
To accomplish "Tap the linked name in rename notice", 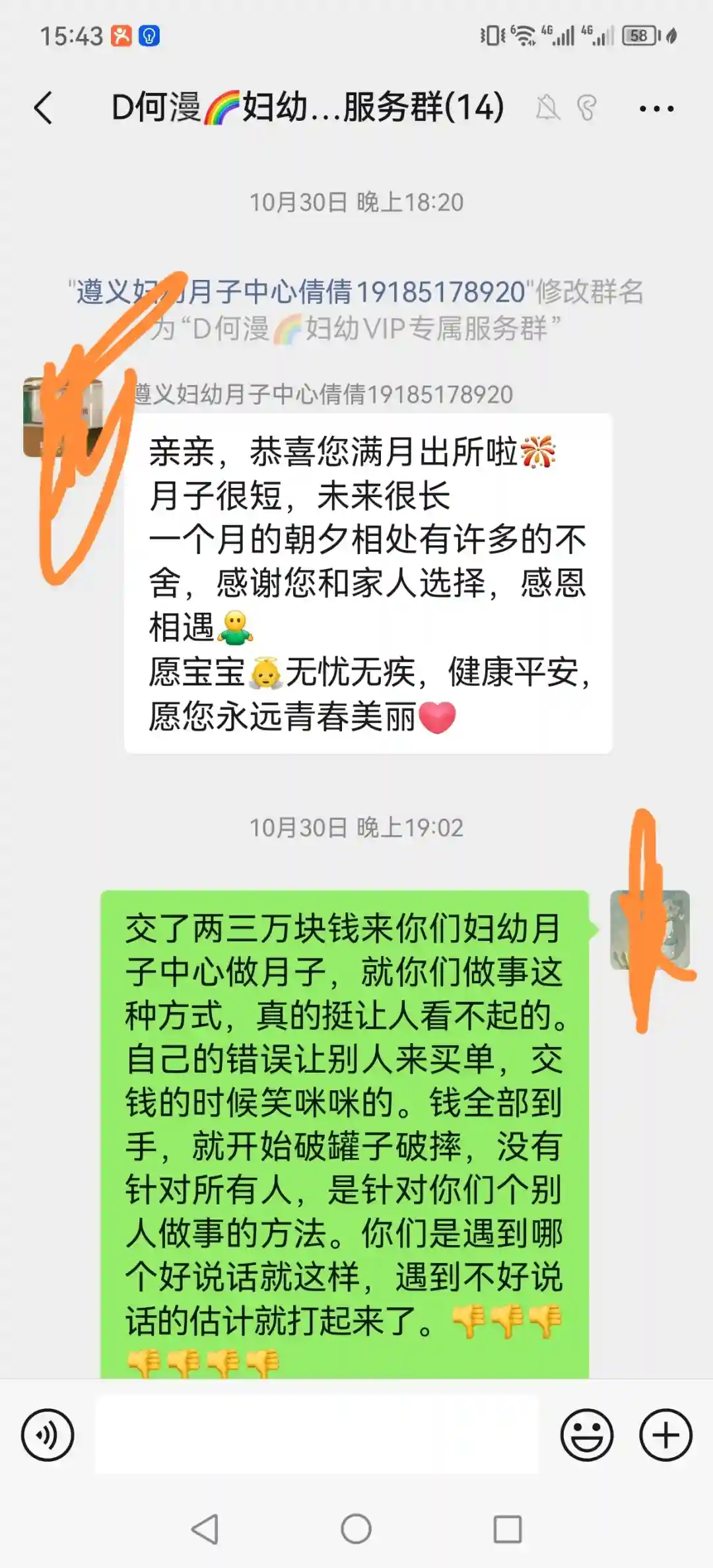I will click(x=300, y=291).
